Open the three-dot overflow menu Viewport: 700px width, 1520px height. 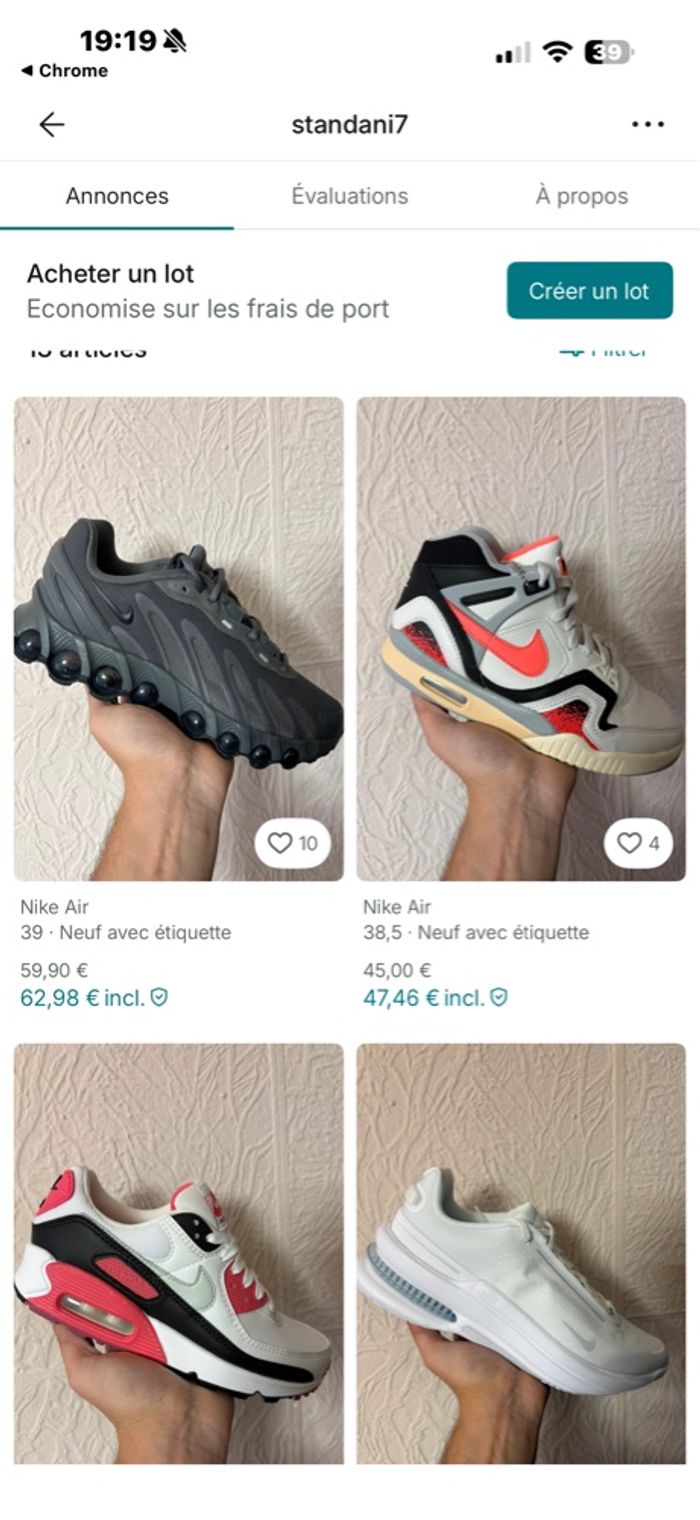pyautogui.click(x=648, y=124)
